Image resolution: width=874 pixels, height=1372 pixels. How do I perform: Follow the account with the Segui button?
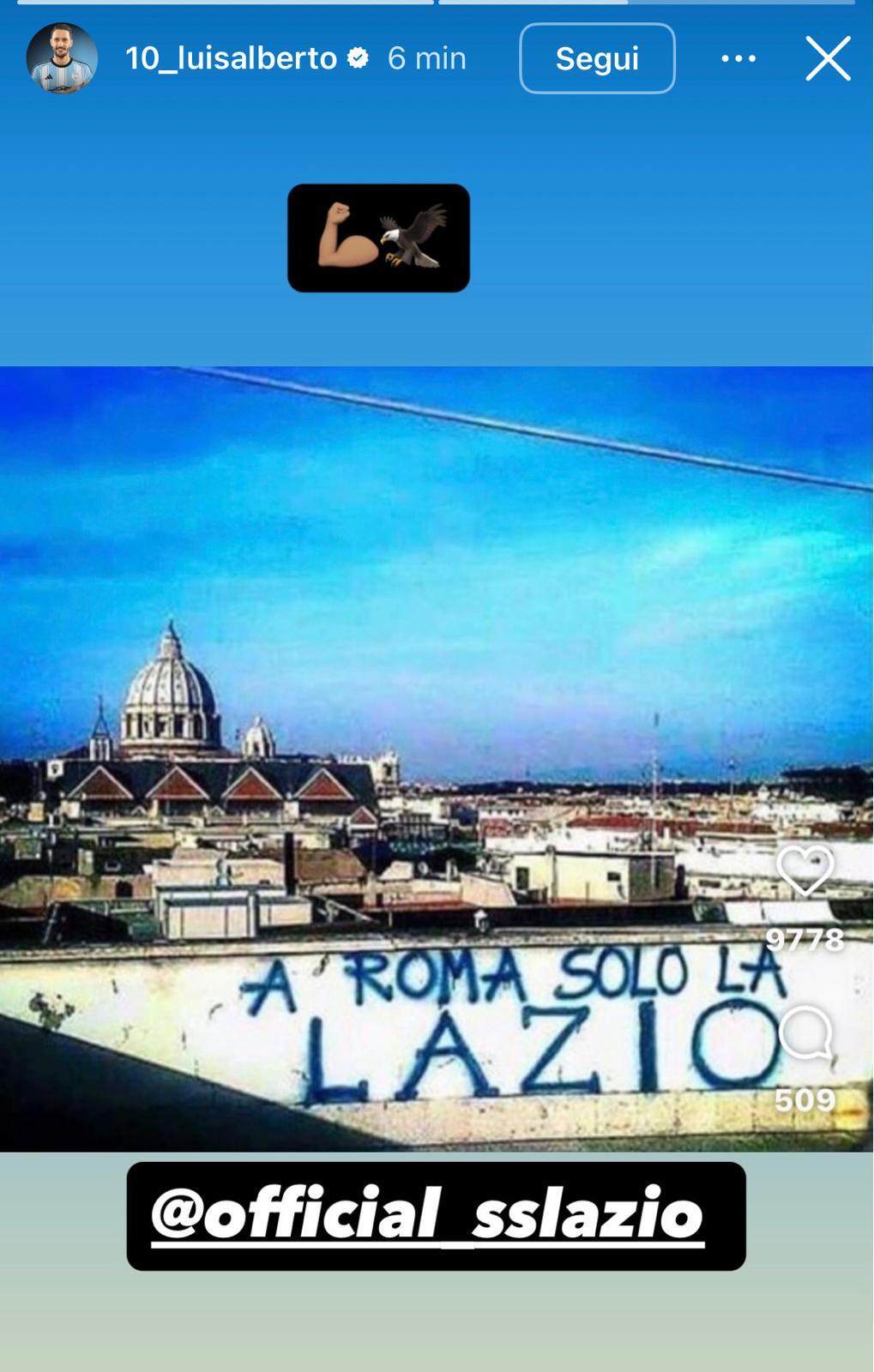click(597, 58)
